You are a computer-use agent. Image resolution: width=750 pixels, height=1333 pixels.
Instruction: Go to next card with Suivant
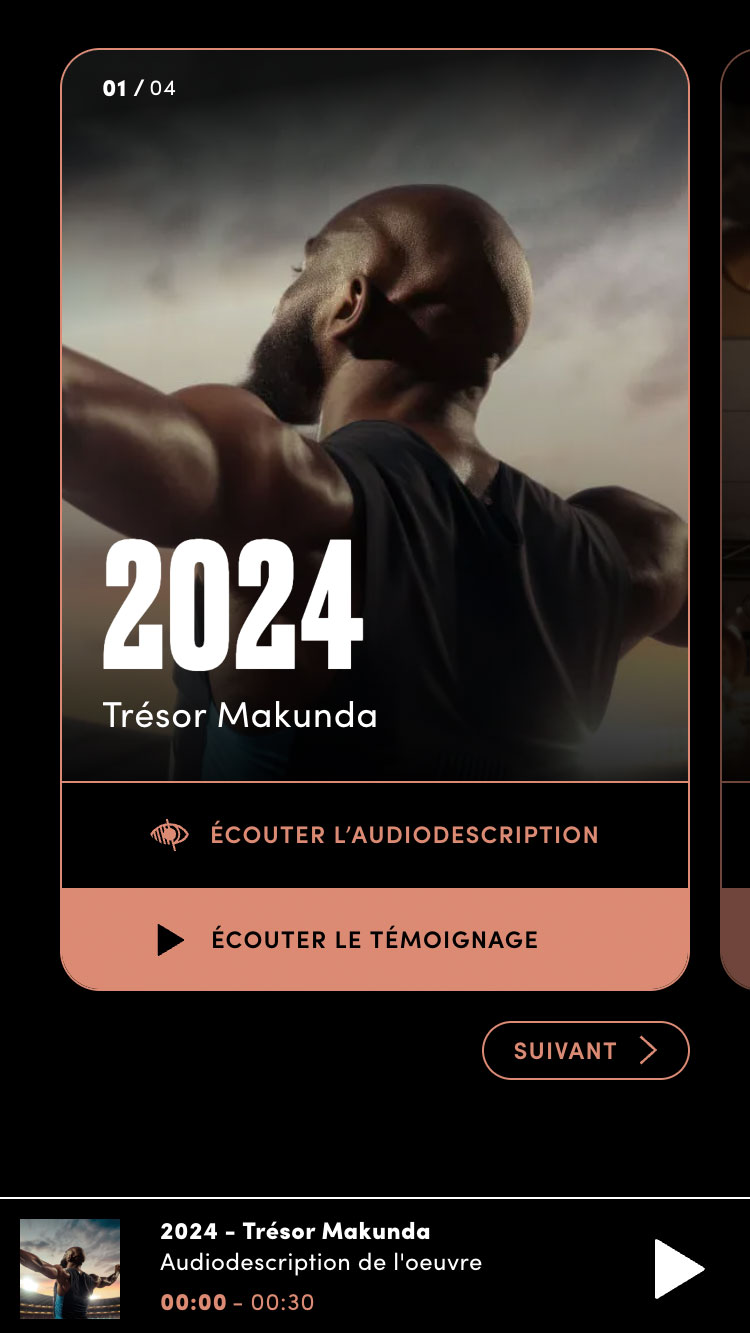pos(585,1050)
